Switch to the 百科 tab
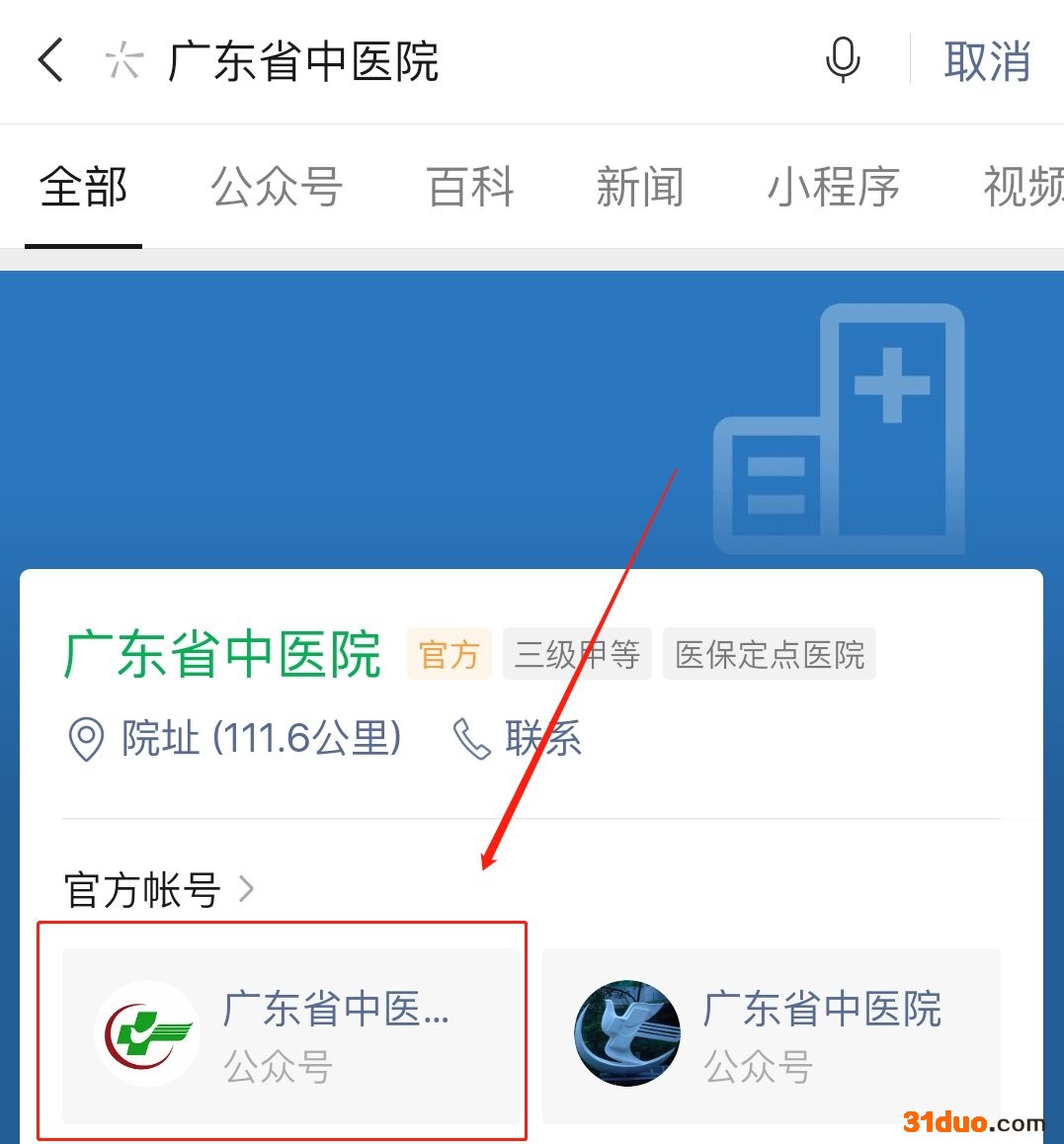 pos(470,187)
